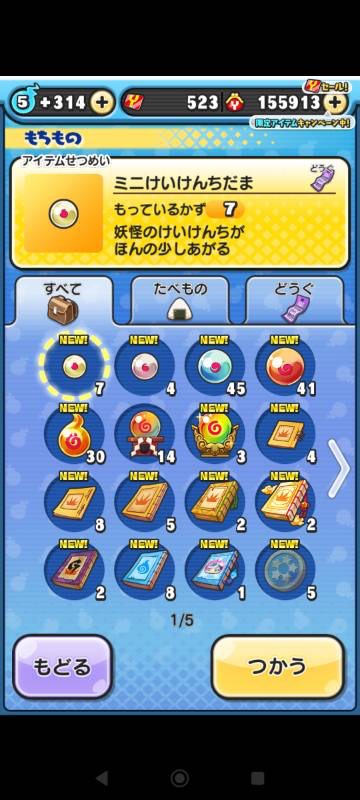This screenshot has width=360, height=800.
Task: Switch to the どうぐ tab
Action: [295, 300]
